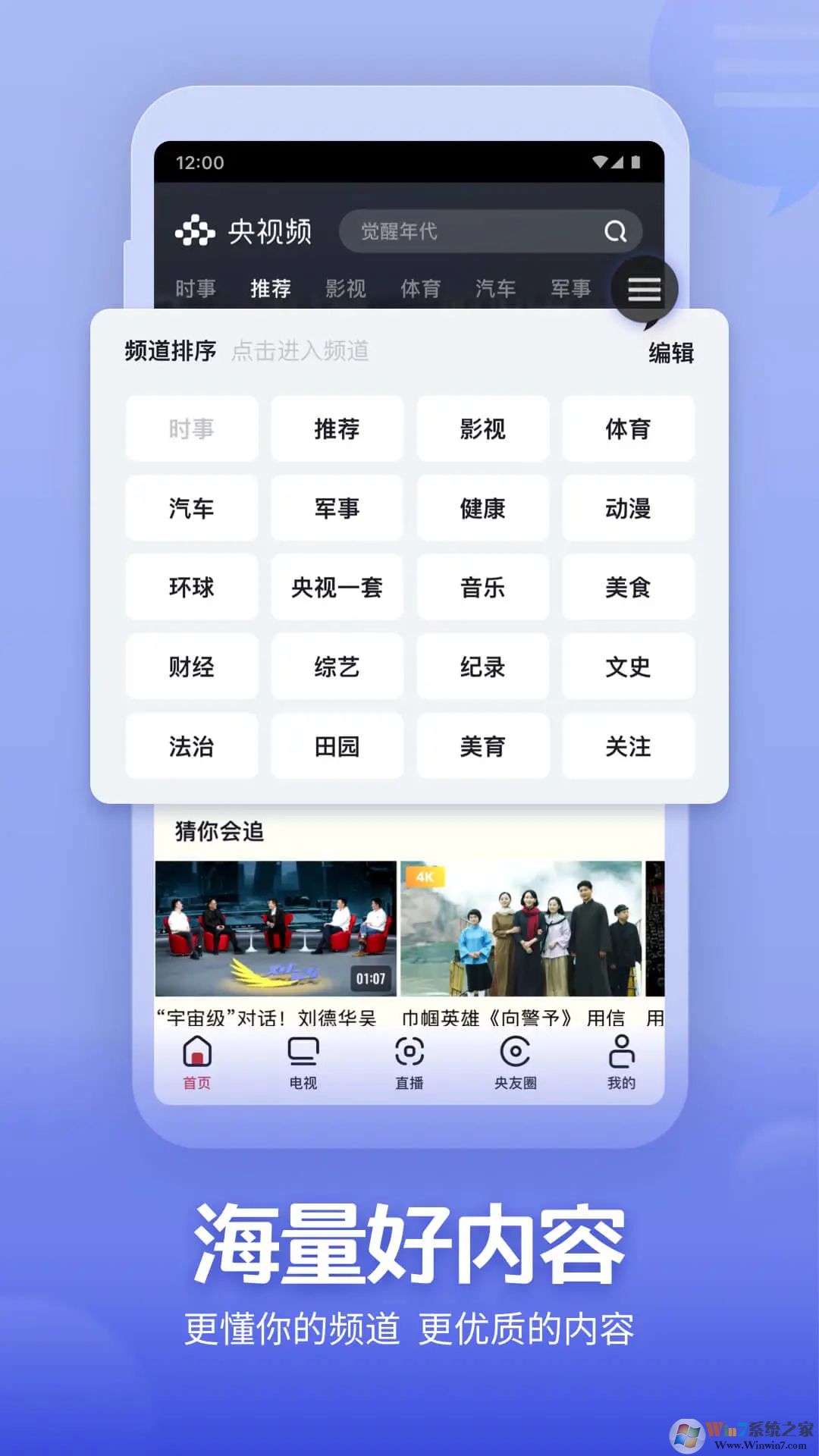The height and width of the screenshot is (1456, 819).
Task: Tap the magnifier search icon
Action: pos(617,231)
